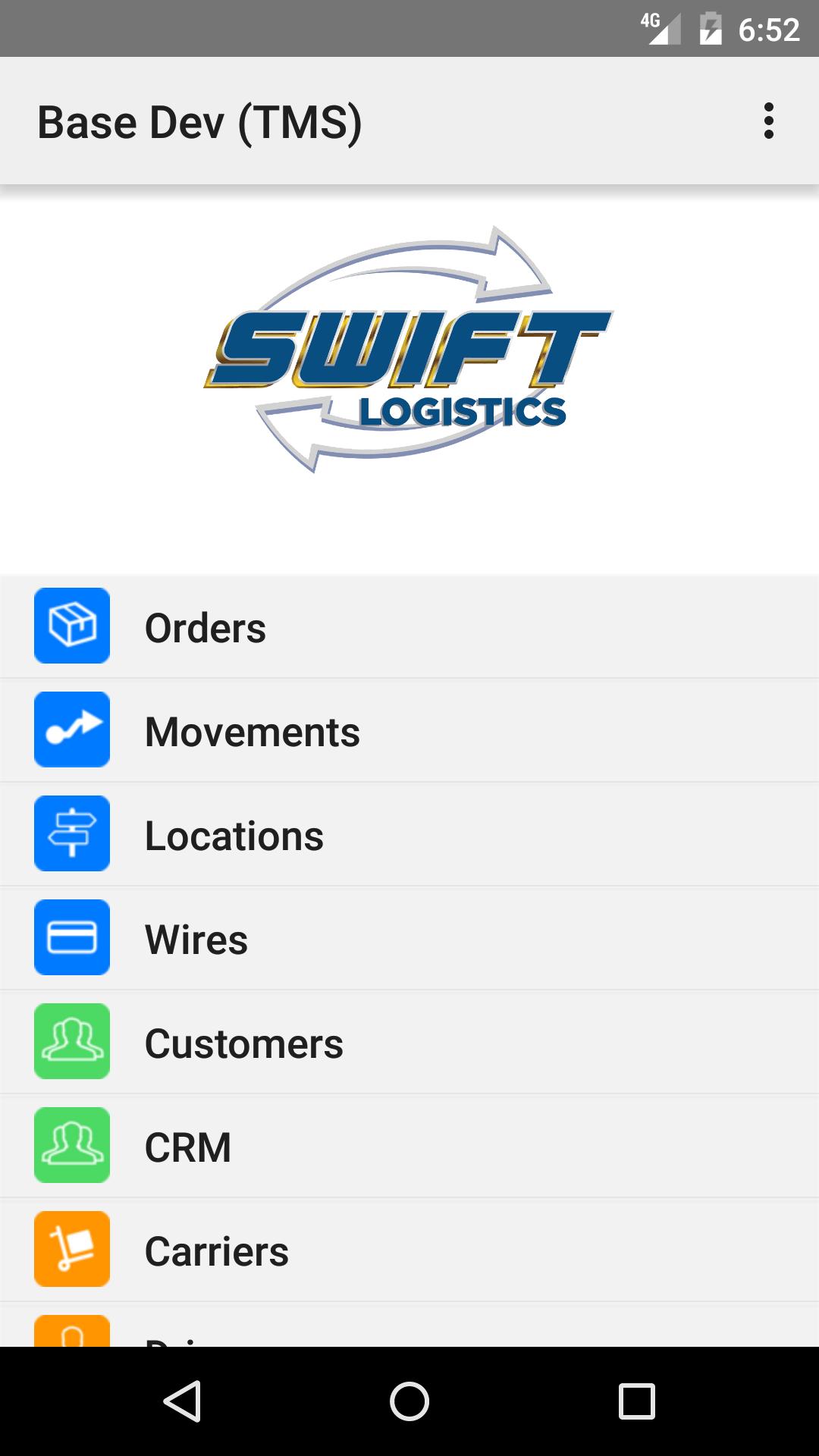The height and width of the screenshot is (1456, 819).
Task: Go to Movements
Action: tap(409, 731)
